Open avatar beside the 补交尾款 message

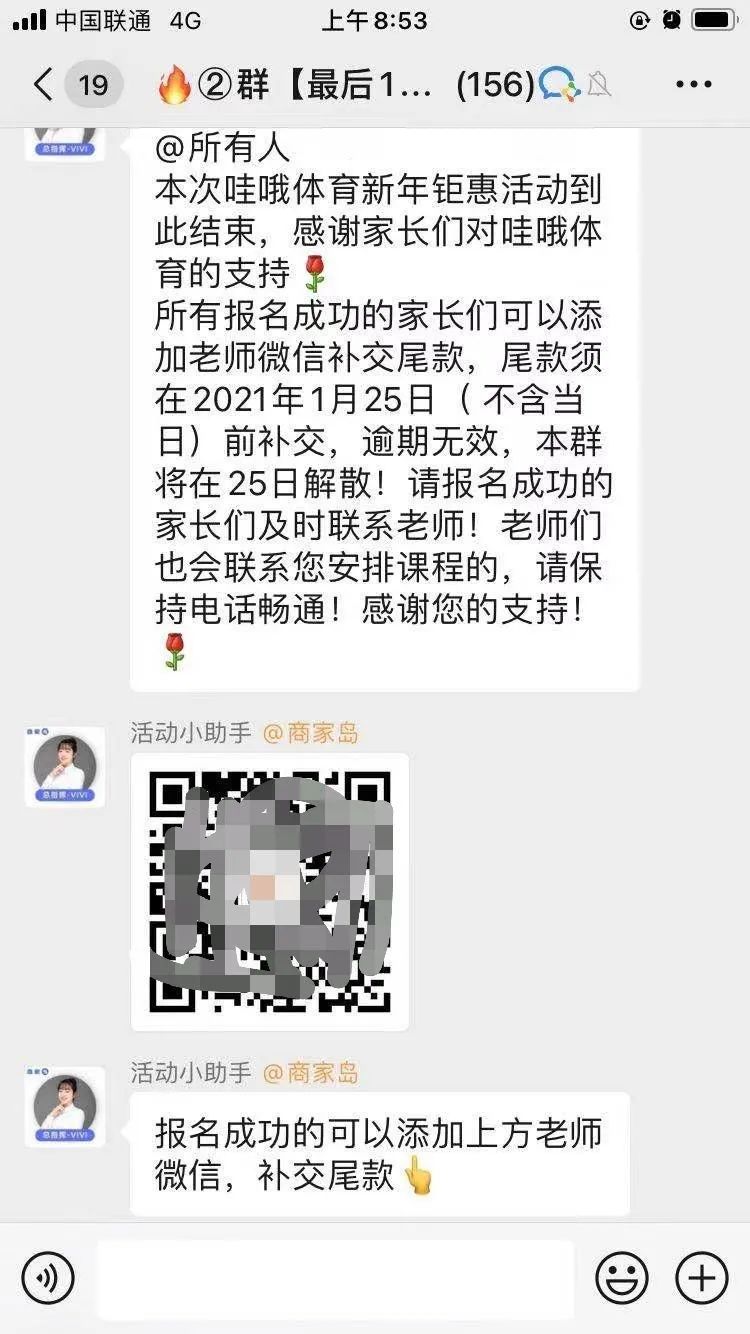tap(65, 1106)
